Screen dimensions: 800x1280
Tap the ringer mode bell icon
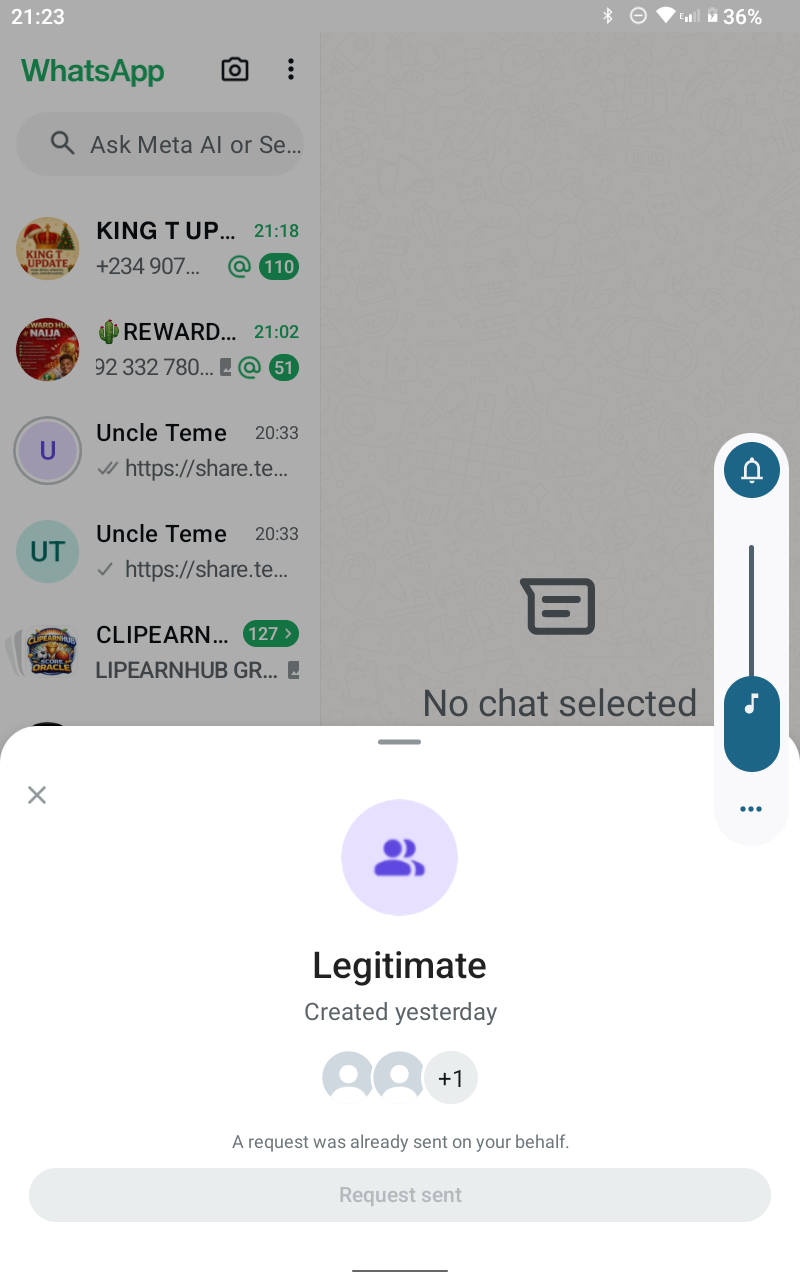pyautogui.click(x=751, y=470)
